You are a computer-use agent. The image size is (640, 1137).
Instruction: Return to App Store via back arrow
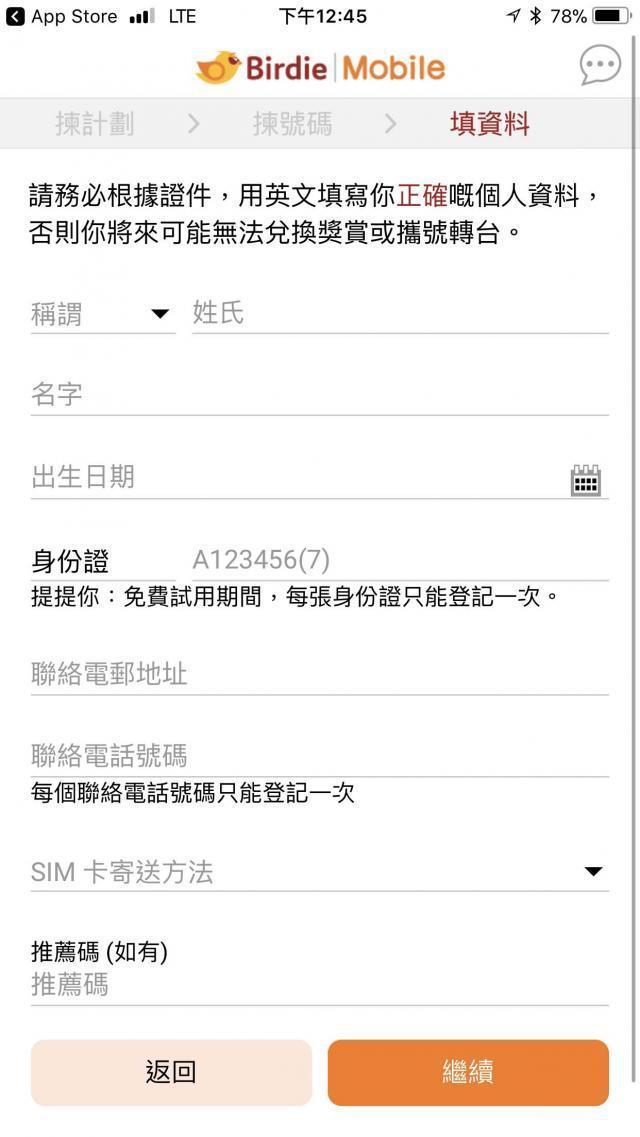coord(15,16)
